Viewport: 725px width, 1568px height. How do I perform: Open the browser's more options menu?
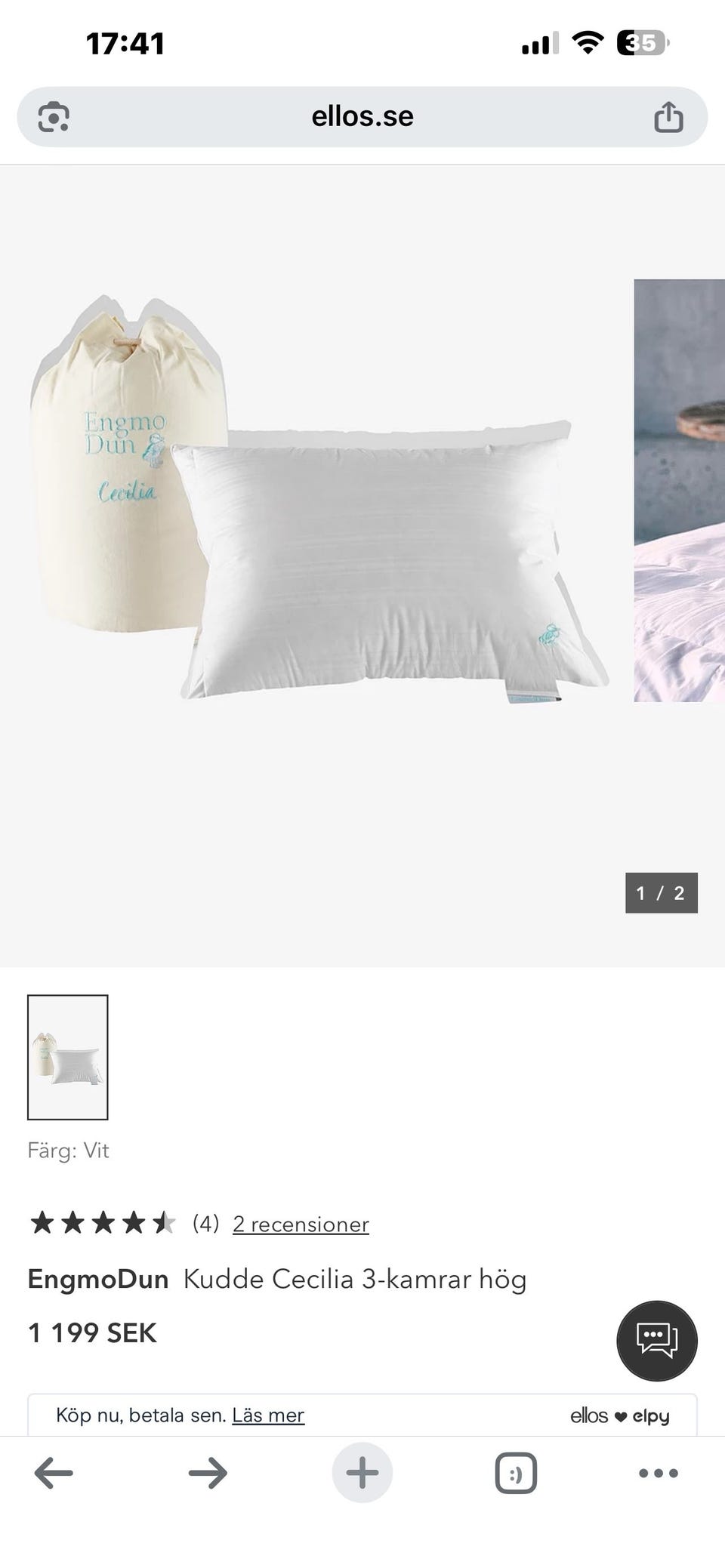click(659, 1472)
